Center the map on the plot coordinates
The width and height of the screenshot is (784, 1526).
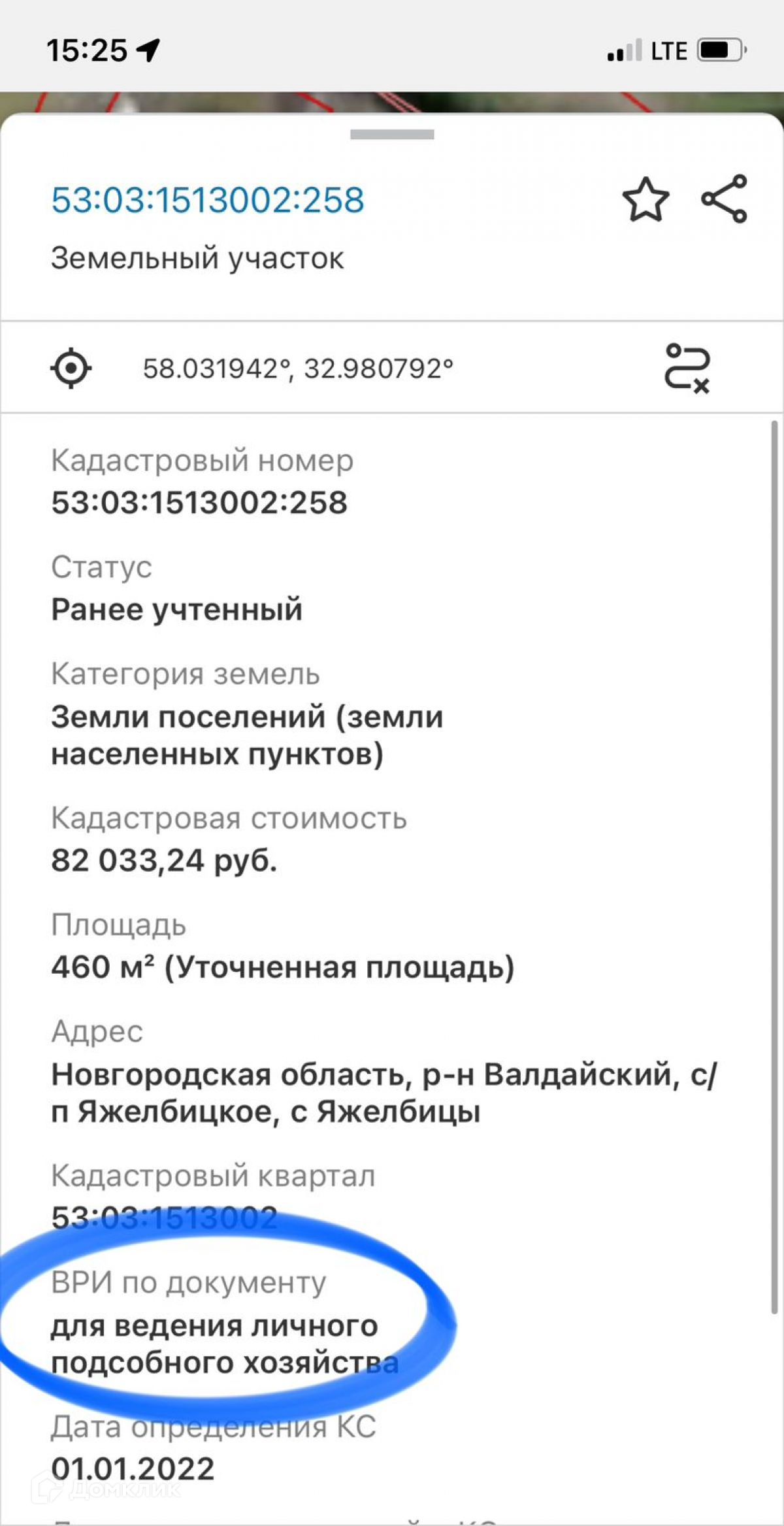[71, 369]
